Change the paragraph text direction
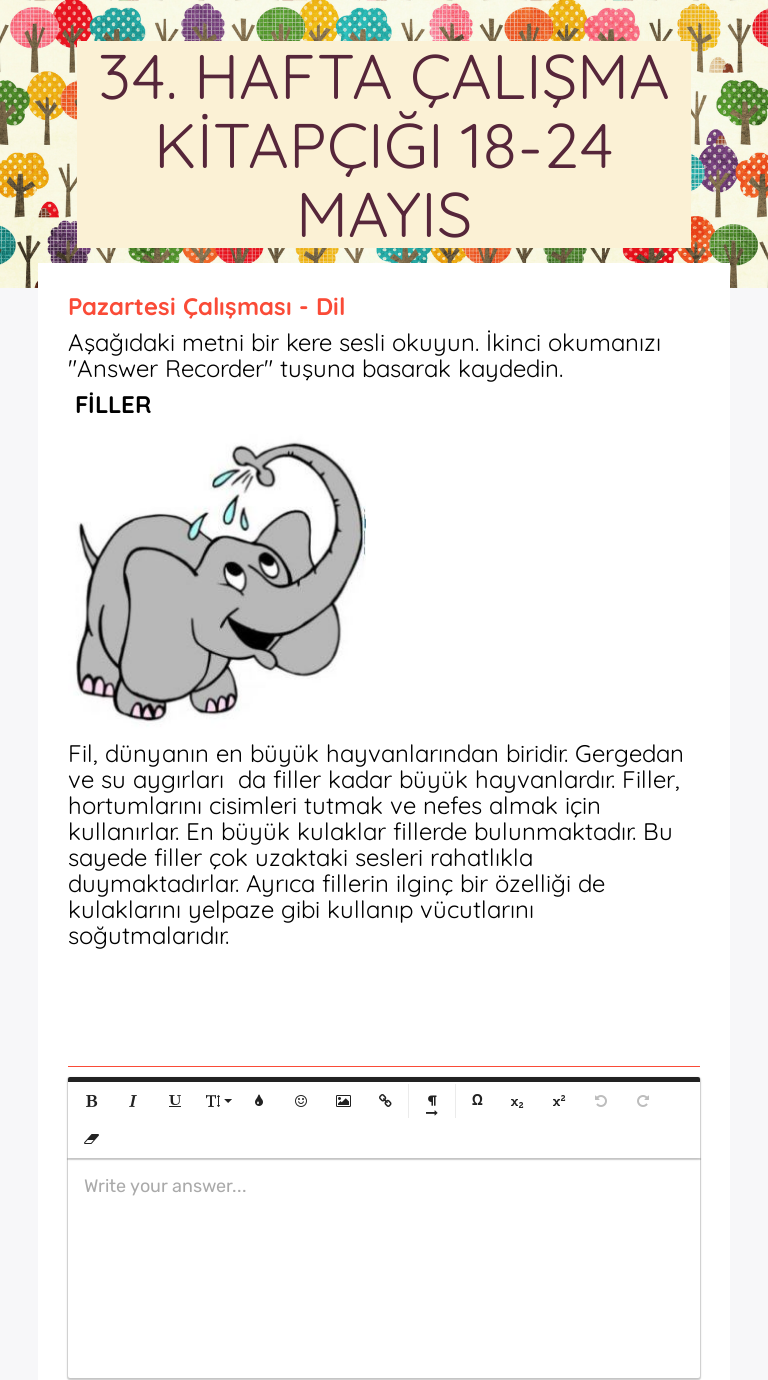 (432, 1103)
